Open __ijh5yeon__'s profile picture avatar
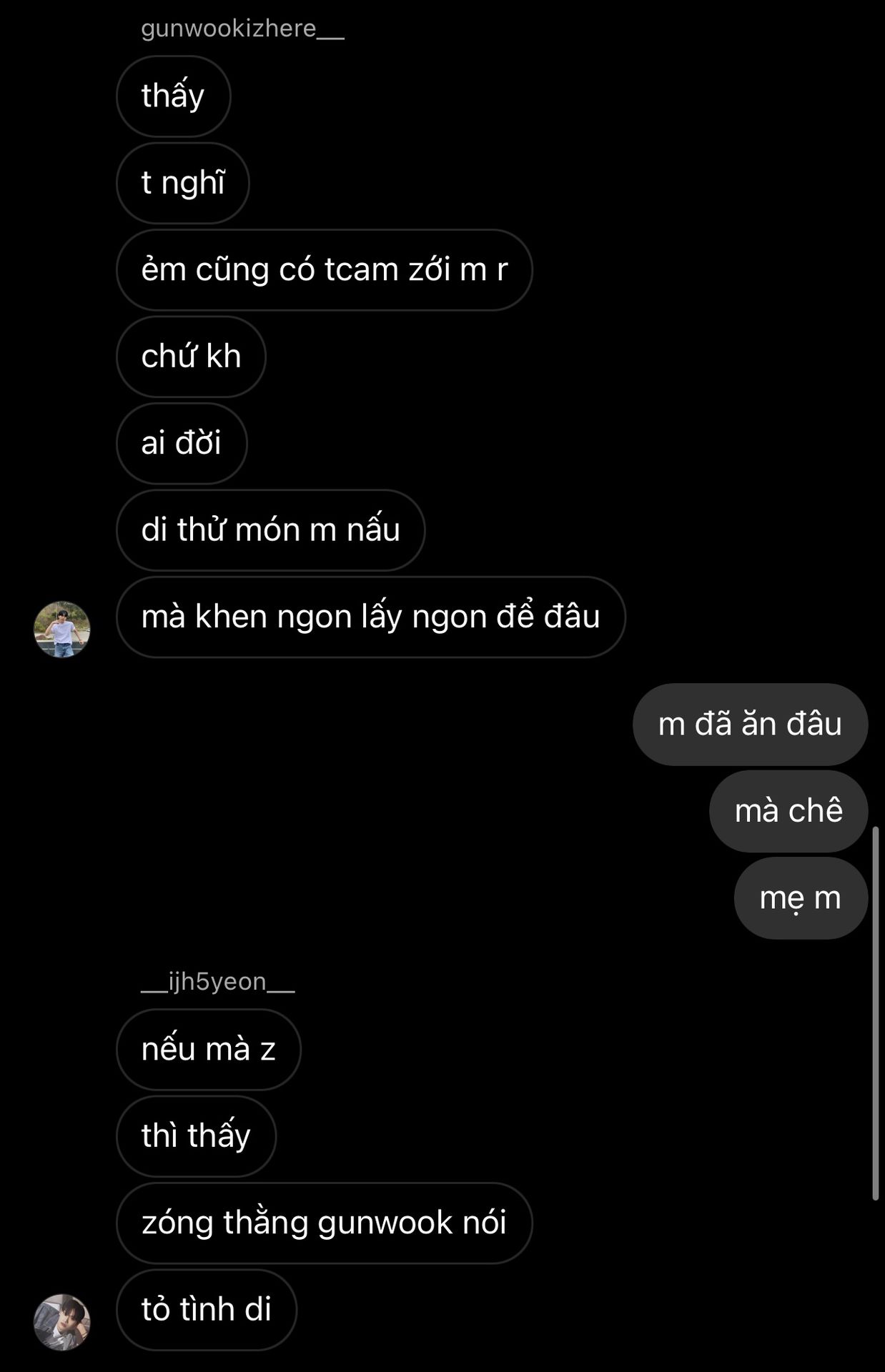The height and width of the screenshot is (1372, 885). tap(62, 1321)
